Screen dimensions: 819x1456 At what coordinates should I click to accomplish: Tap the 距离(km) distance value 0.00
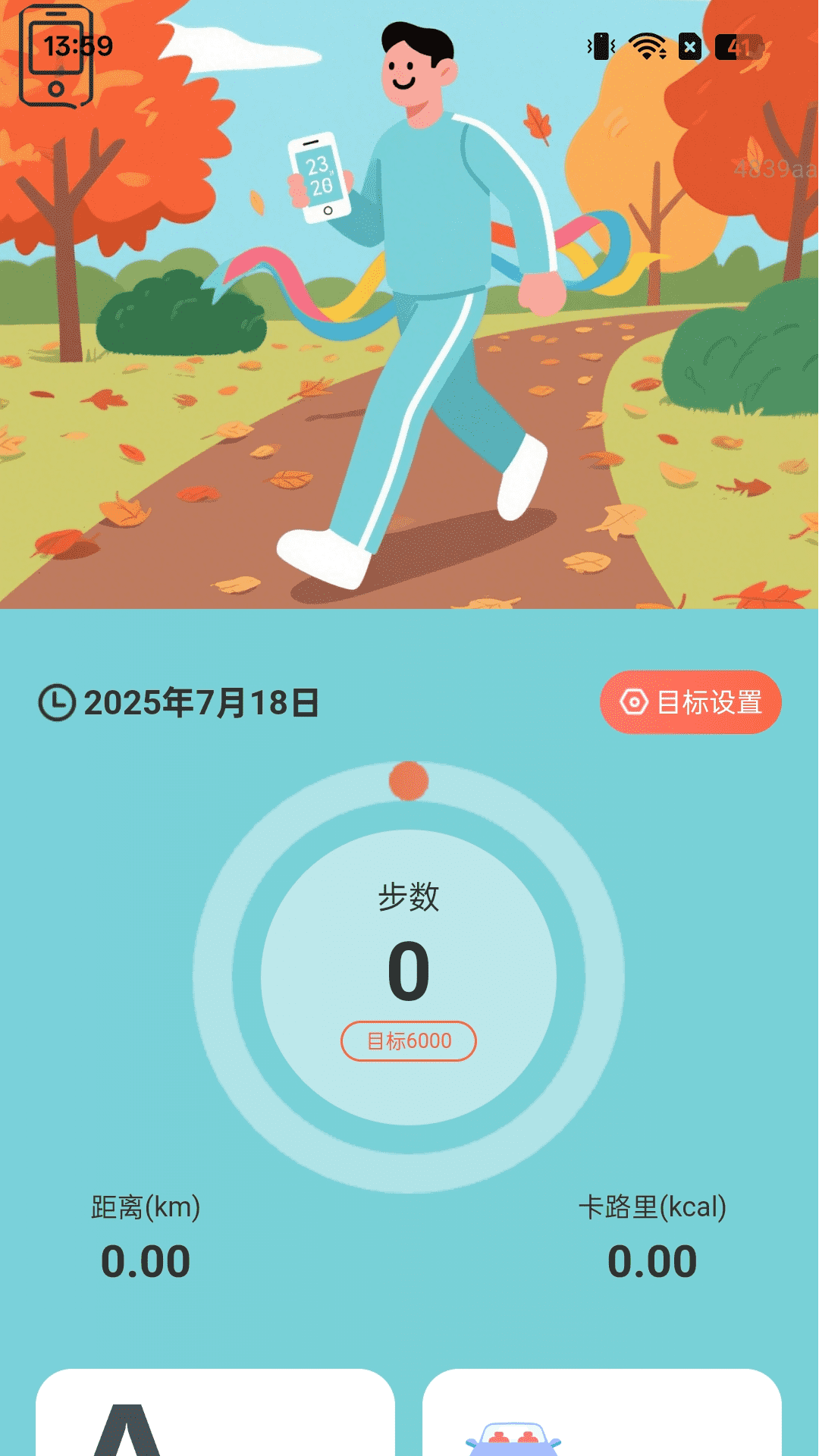tap(146, 1256)
